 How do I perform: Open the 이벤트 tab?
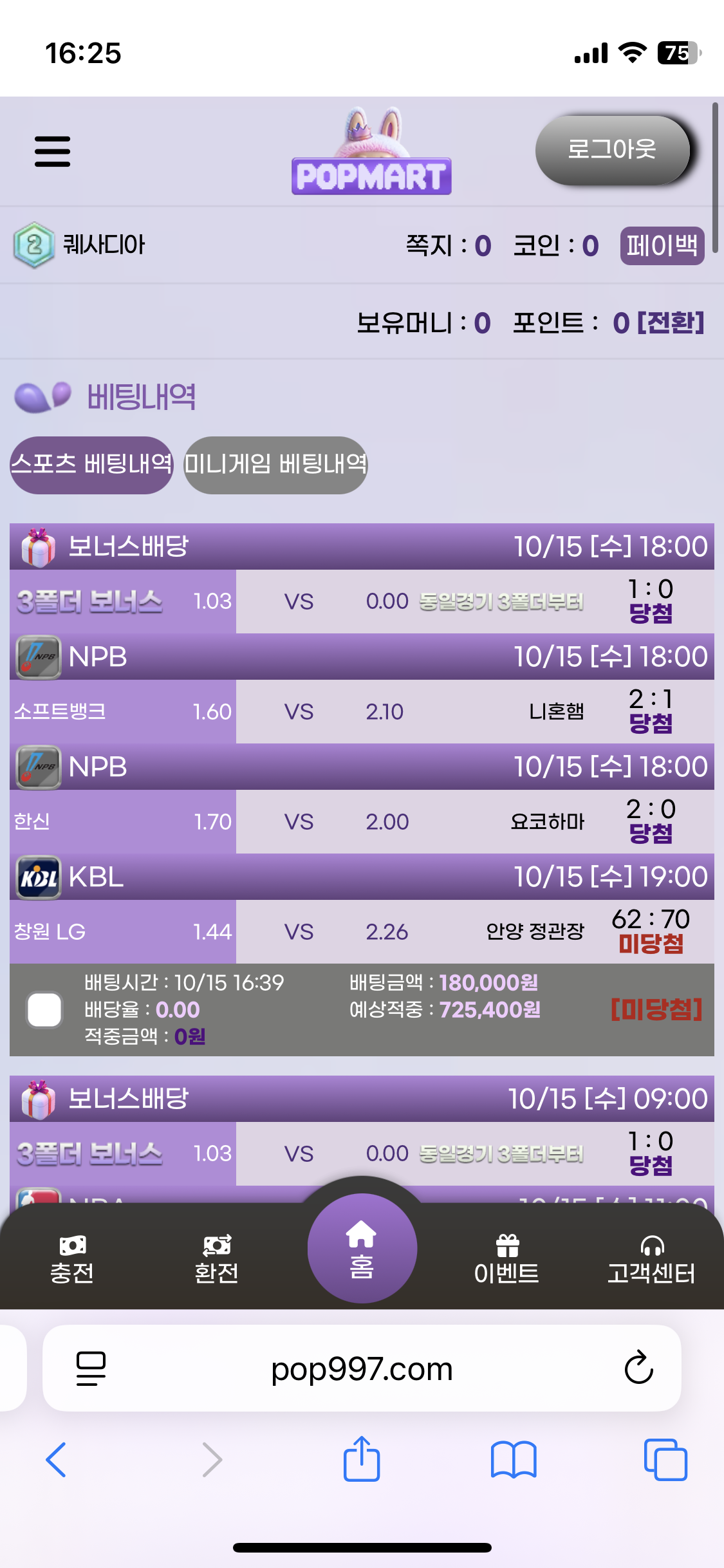point(506,1259)
